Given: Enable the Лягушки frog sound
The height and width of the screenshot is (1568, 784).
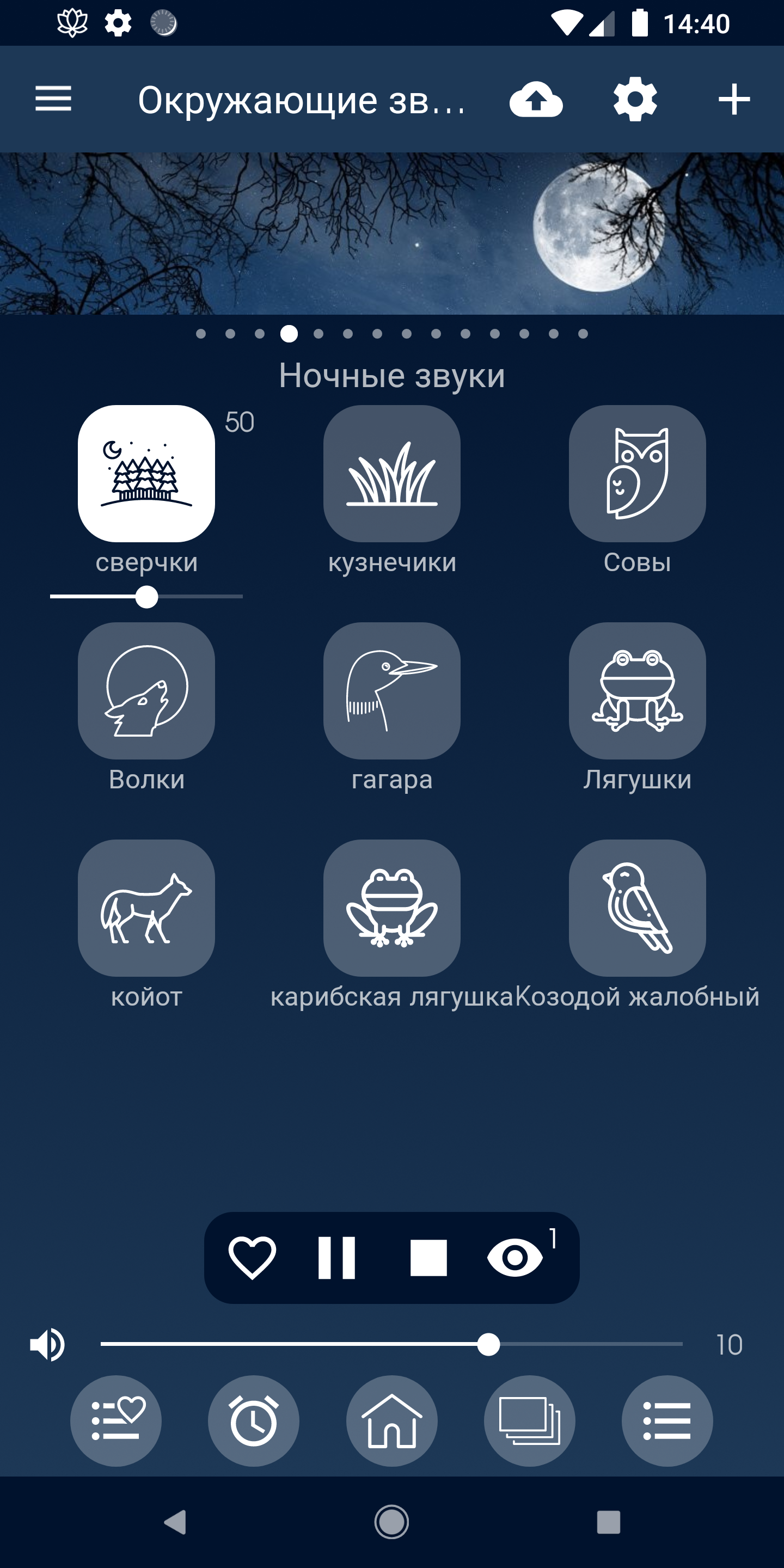Looking at the screenshot, I should pos(638,690).
